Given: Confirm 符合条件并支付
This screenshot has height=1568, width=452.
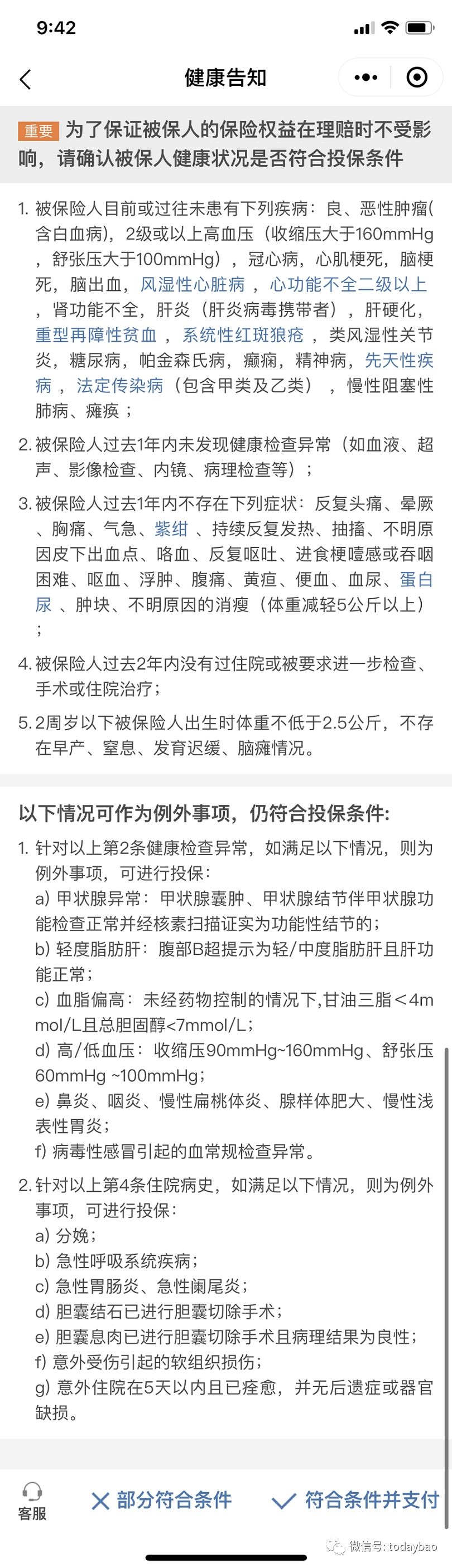Looking at the screenshot, I should [355, 1501].
